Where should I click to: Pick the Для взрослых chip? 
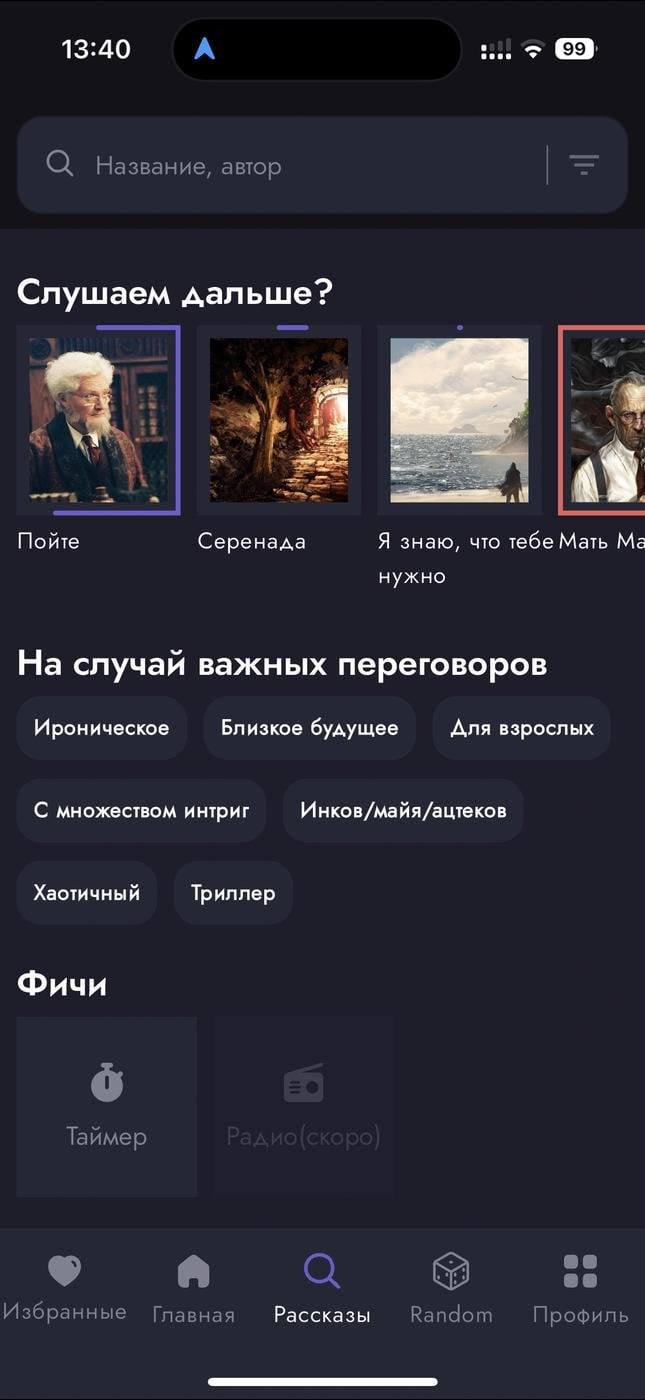pyautogui.click(x=521, y=728)
